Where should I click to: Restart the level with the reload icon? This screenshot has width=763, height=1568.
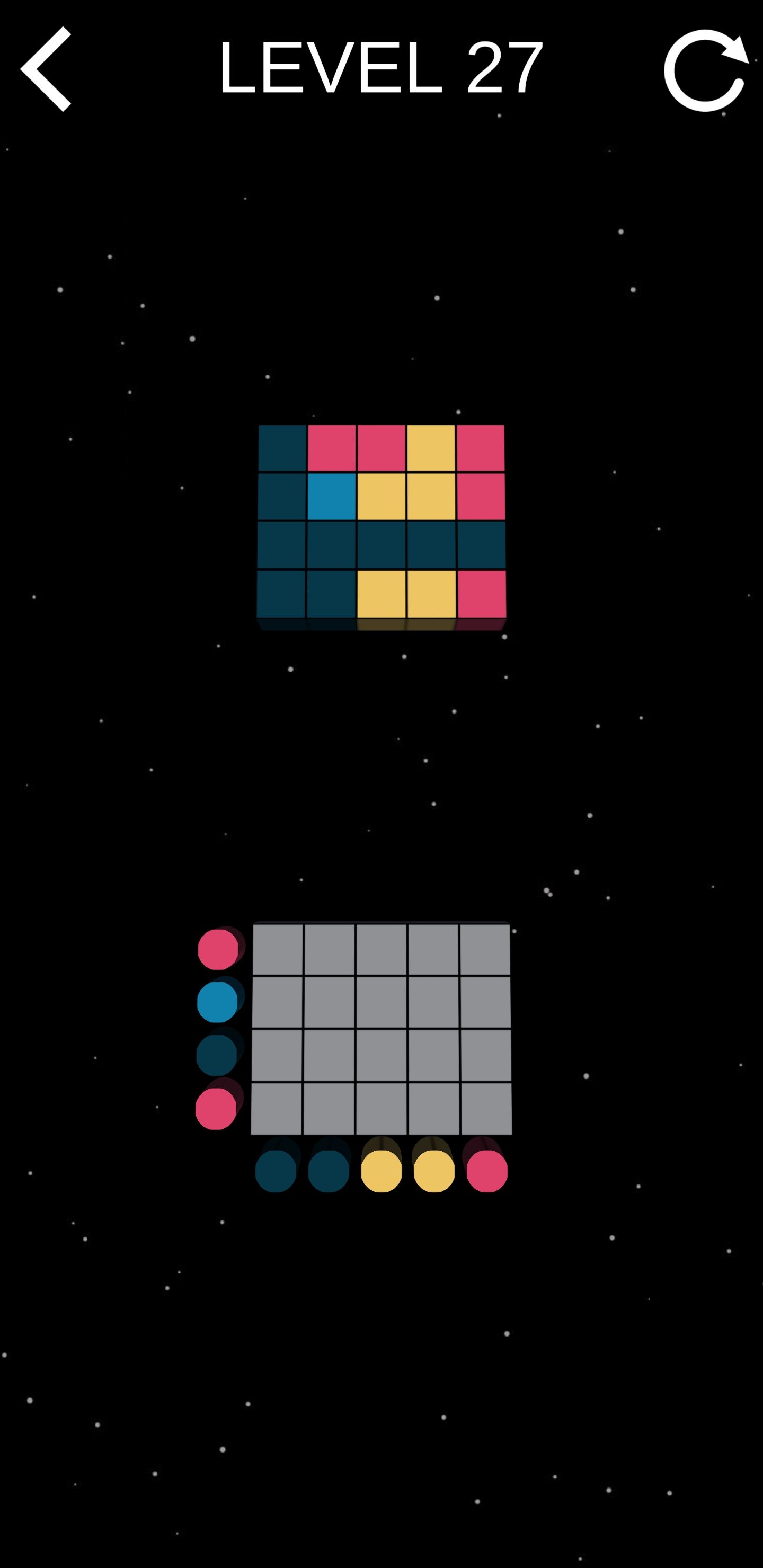(x=705, y=70)
